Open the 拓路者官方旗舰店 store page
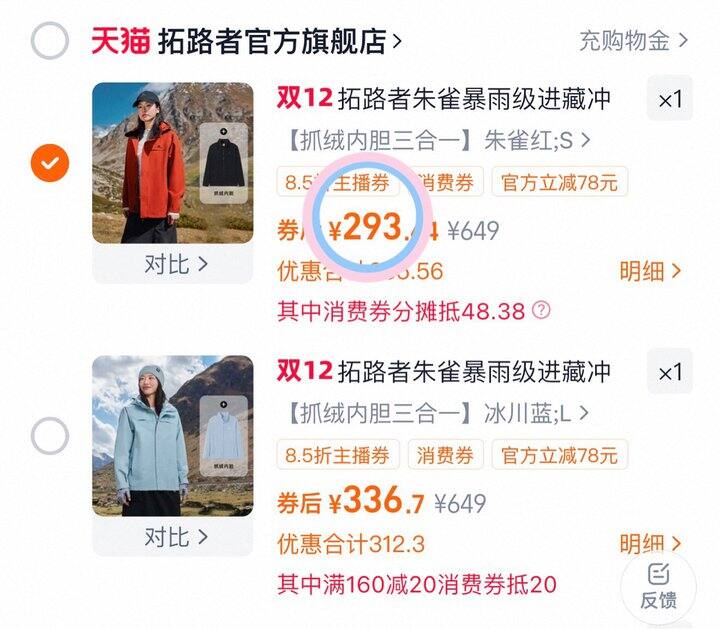This screenshot has height=629, width=720. (280, 41)
